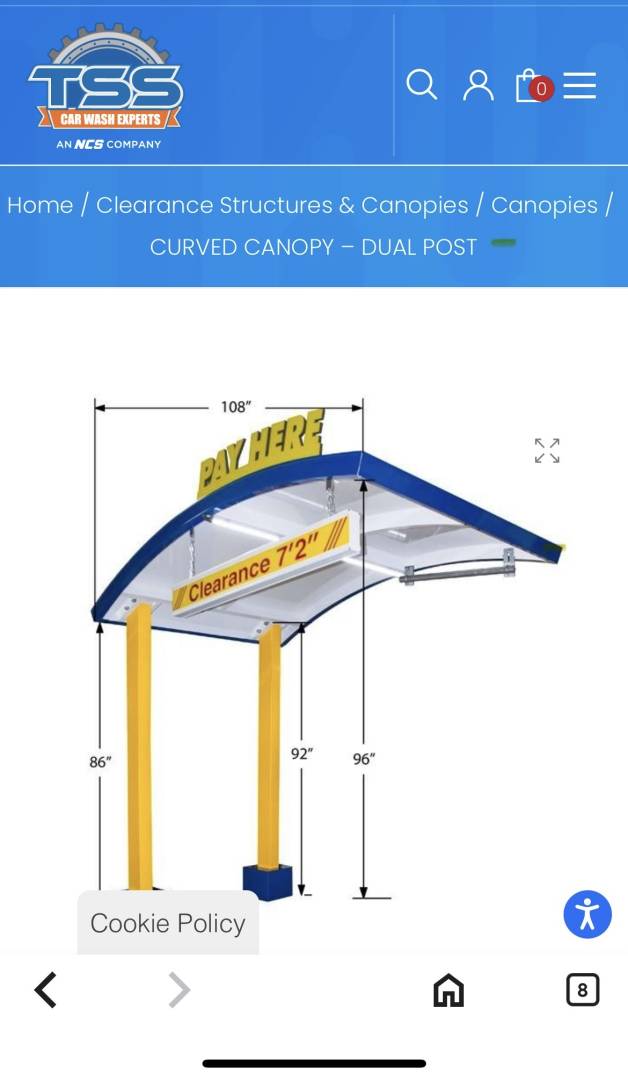Open the site search magnifier
The height and width of the screenshot is (1080, 628).
click(421, 85)
